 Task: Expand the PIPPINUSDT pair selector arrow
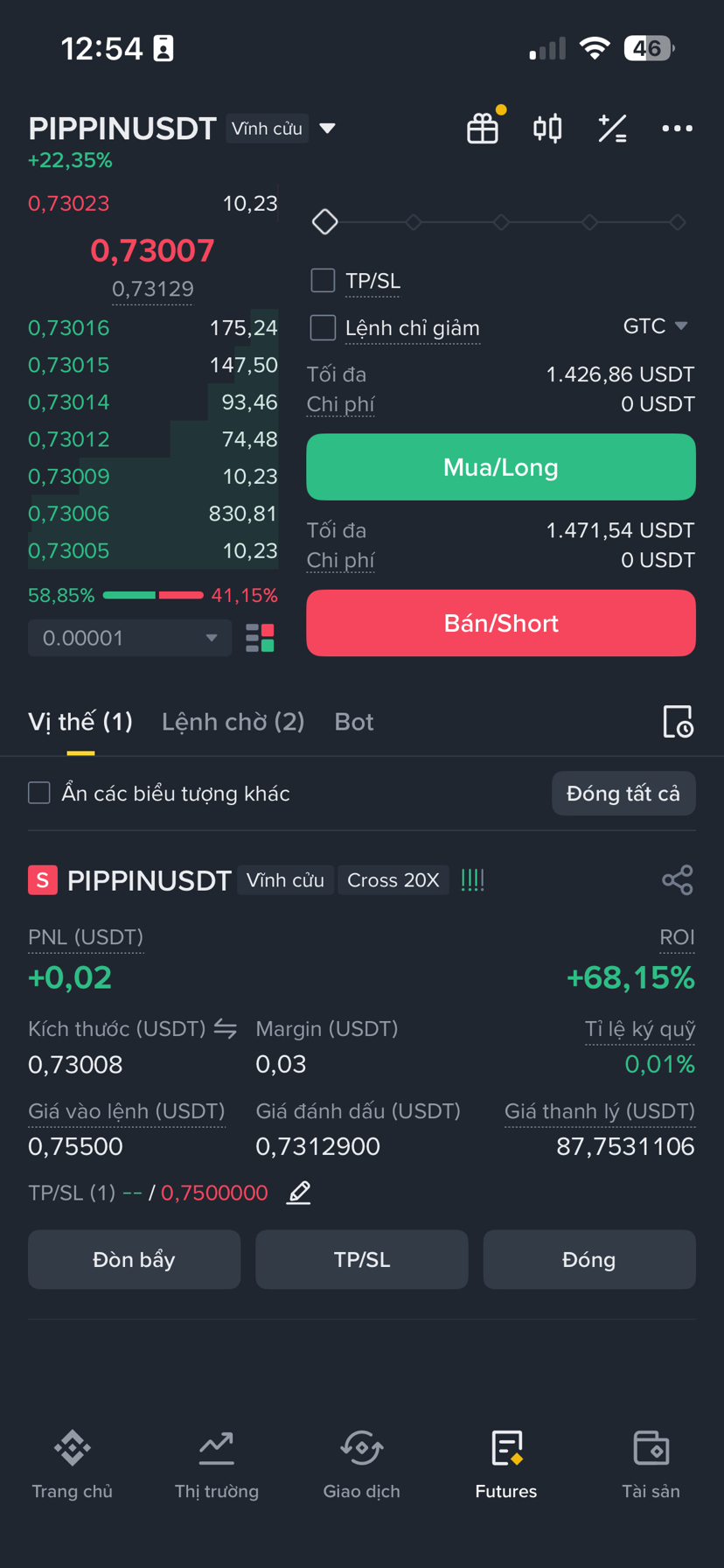coord(328,129)
